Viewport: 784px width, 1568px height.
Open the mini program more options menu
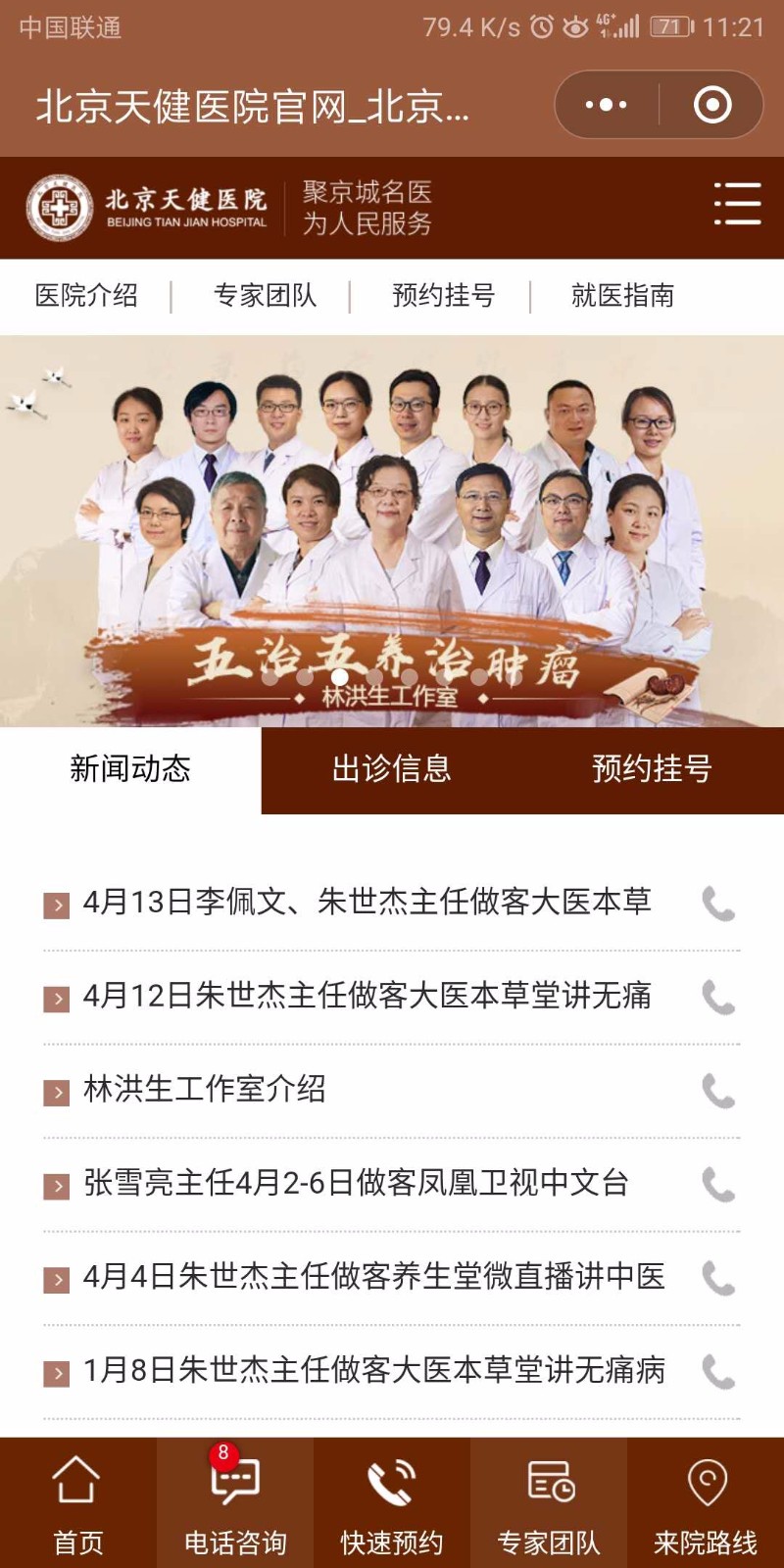[x=607, y=104]
